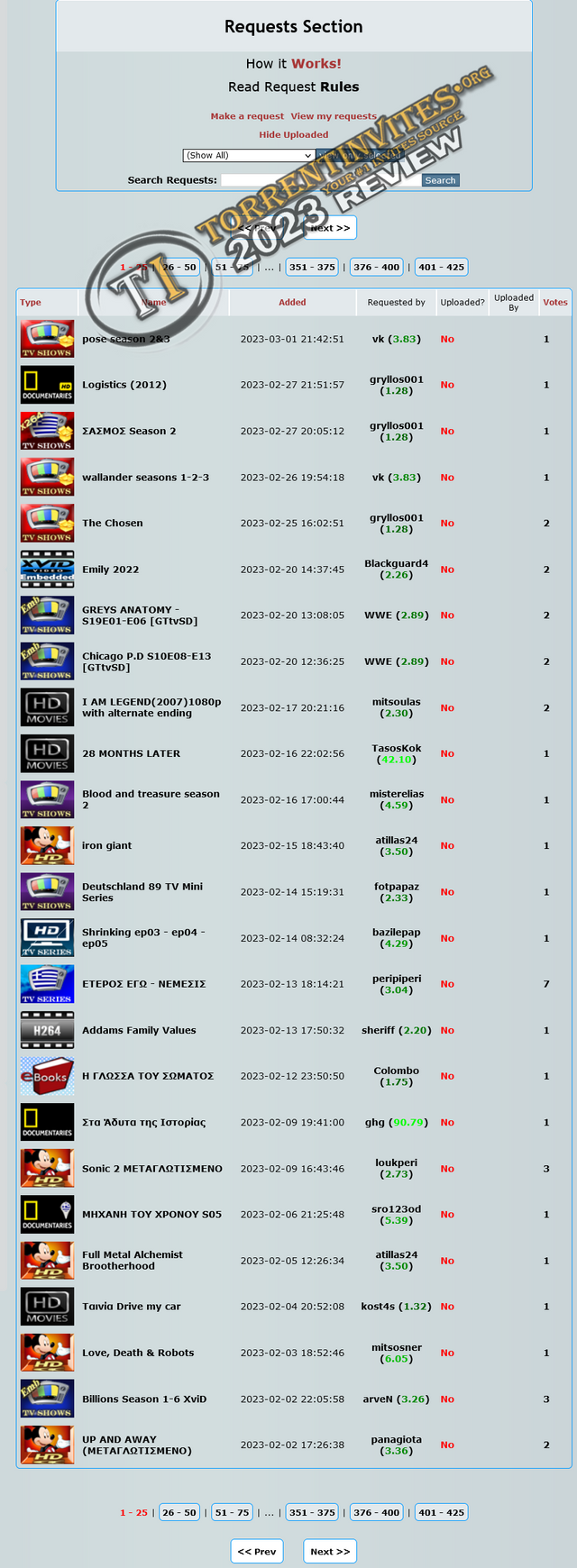Image resolution: width=577 pixels, height=1568 pixels.
Task: Open the Emily 2022 request
Action: click(x=110, y=570)
